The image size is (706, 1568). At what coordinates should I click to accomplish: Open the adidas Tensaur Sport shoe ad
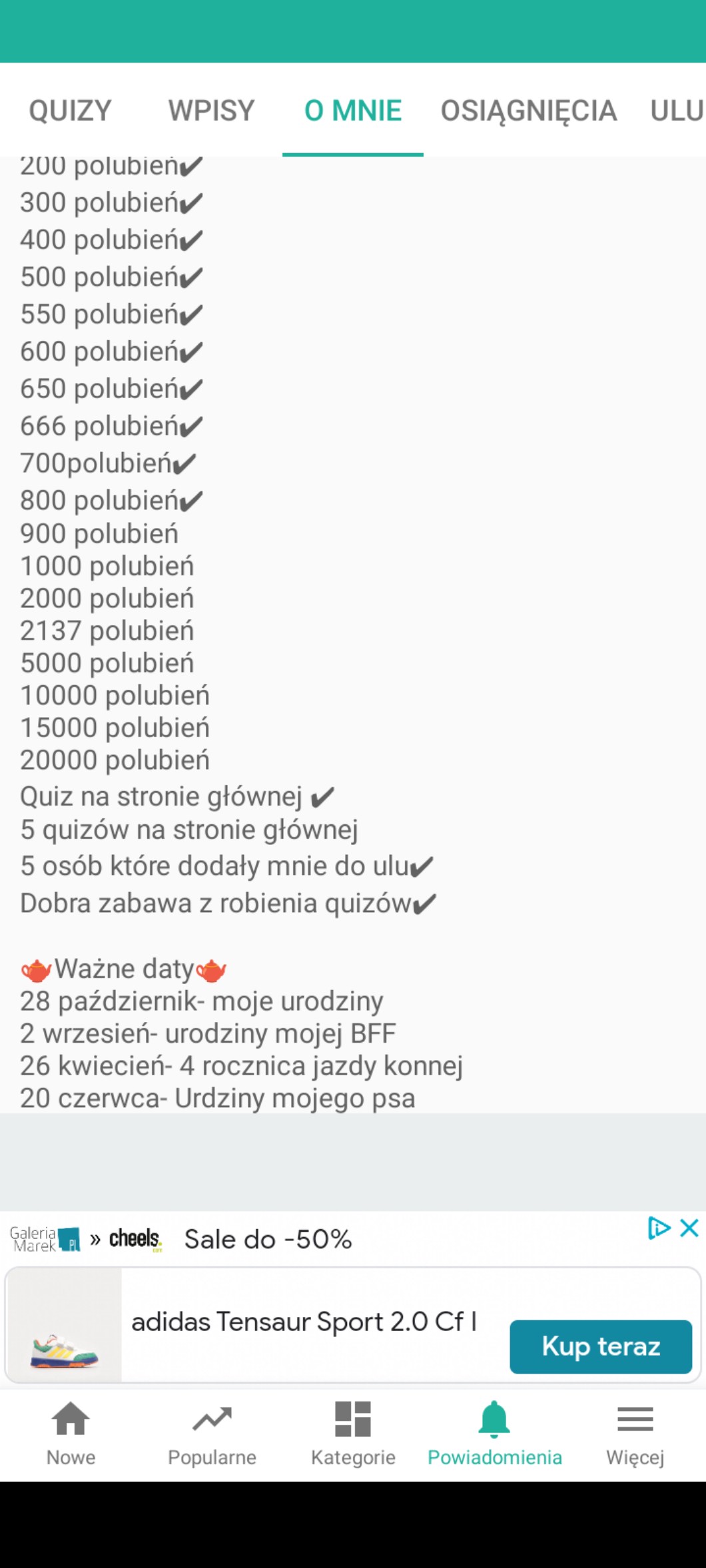point(303,1322)
